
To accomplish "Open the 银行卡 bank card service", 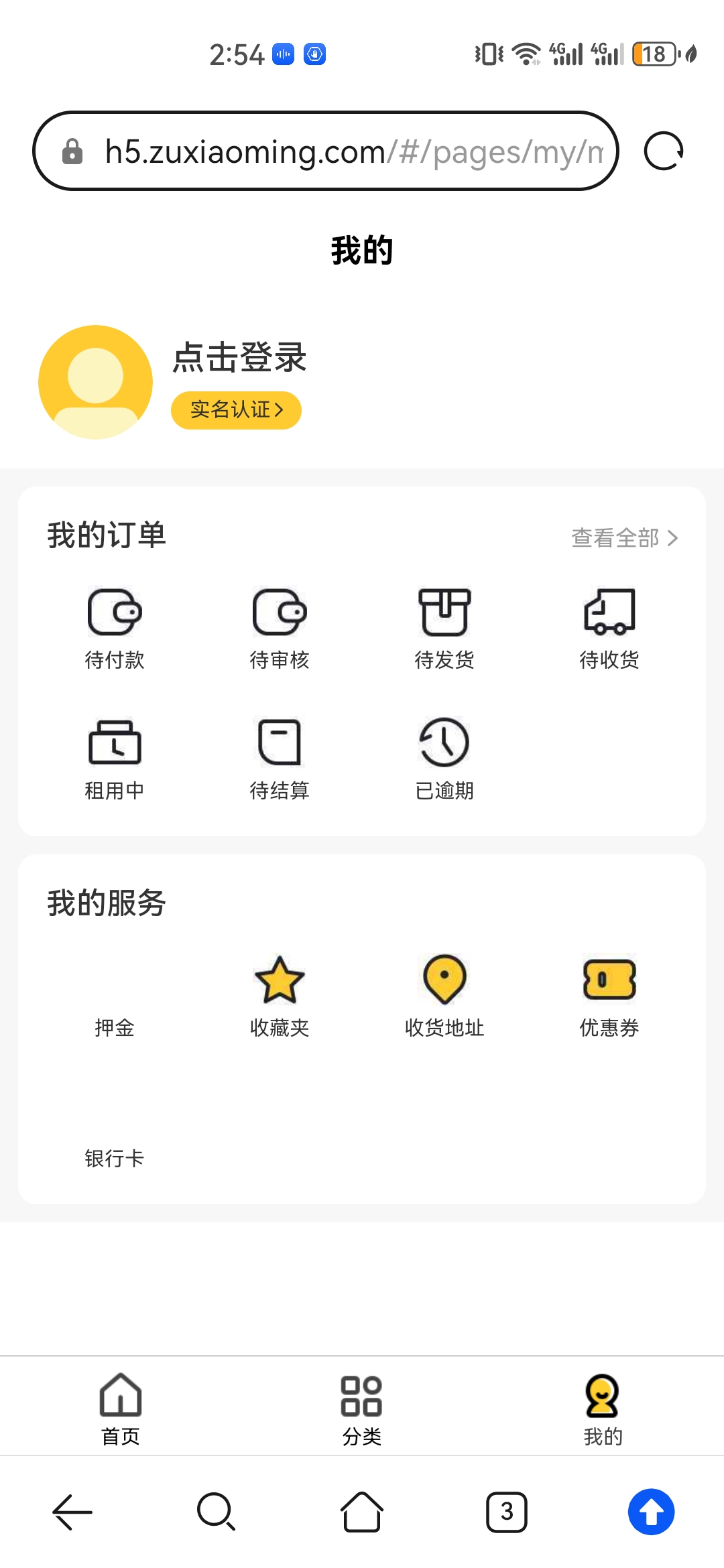I will tap(115, 1158).
